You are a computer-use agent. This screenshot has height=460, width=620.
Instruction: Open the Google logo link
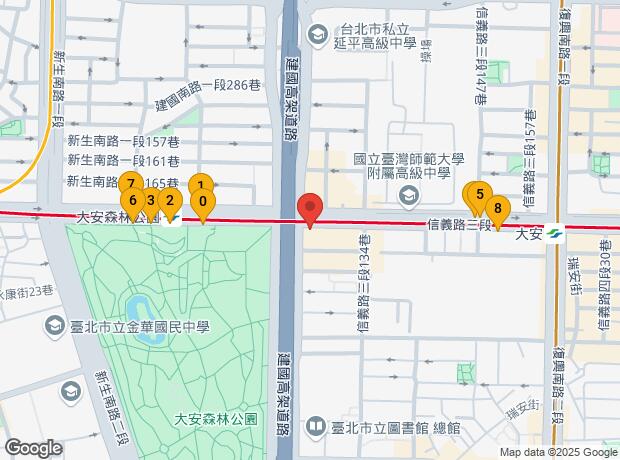tap(34, 448)
